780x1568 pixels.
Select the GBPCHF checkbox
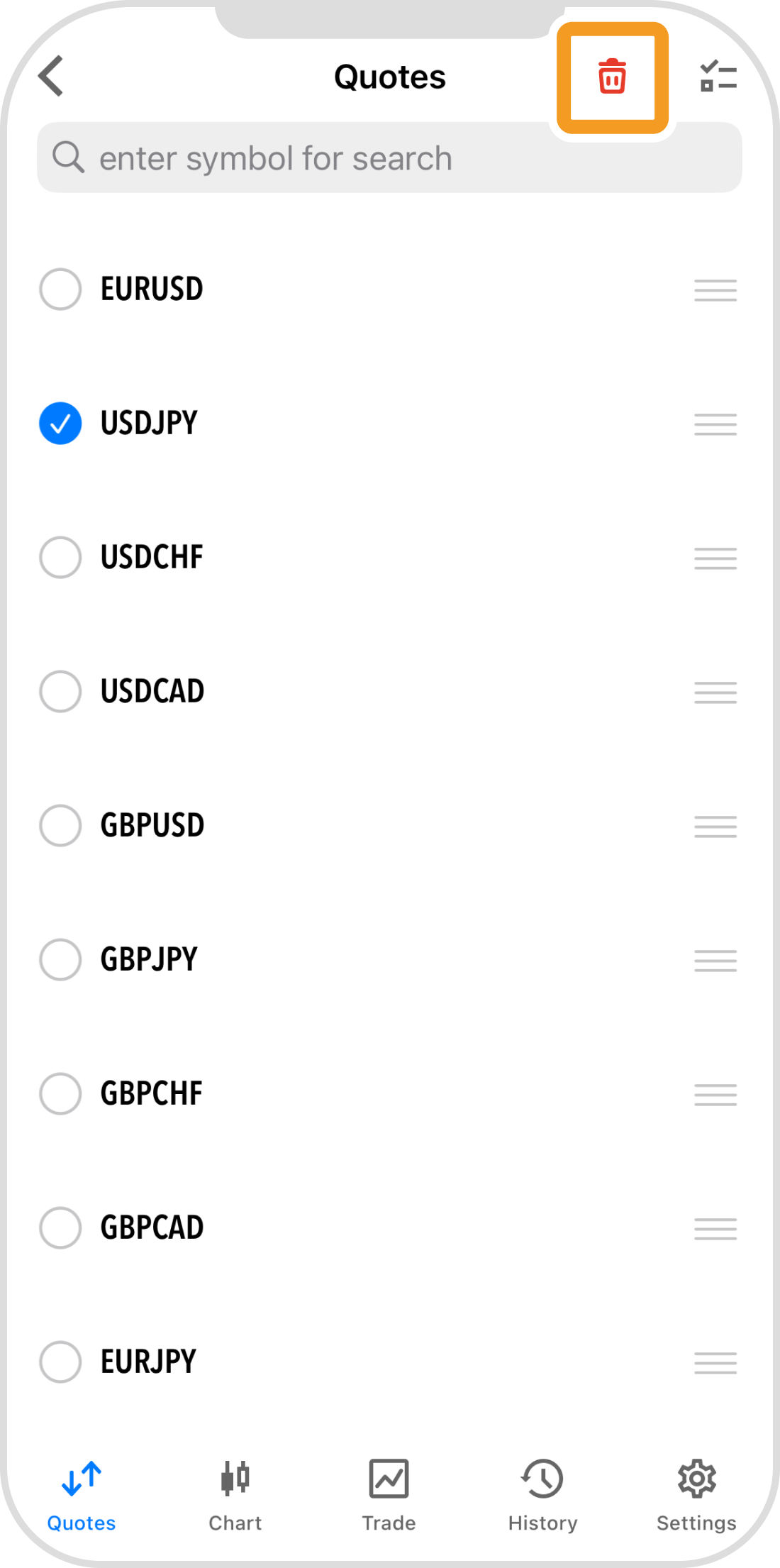click(60, 1093)
